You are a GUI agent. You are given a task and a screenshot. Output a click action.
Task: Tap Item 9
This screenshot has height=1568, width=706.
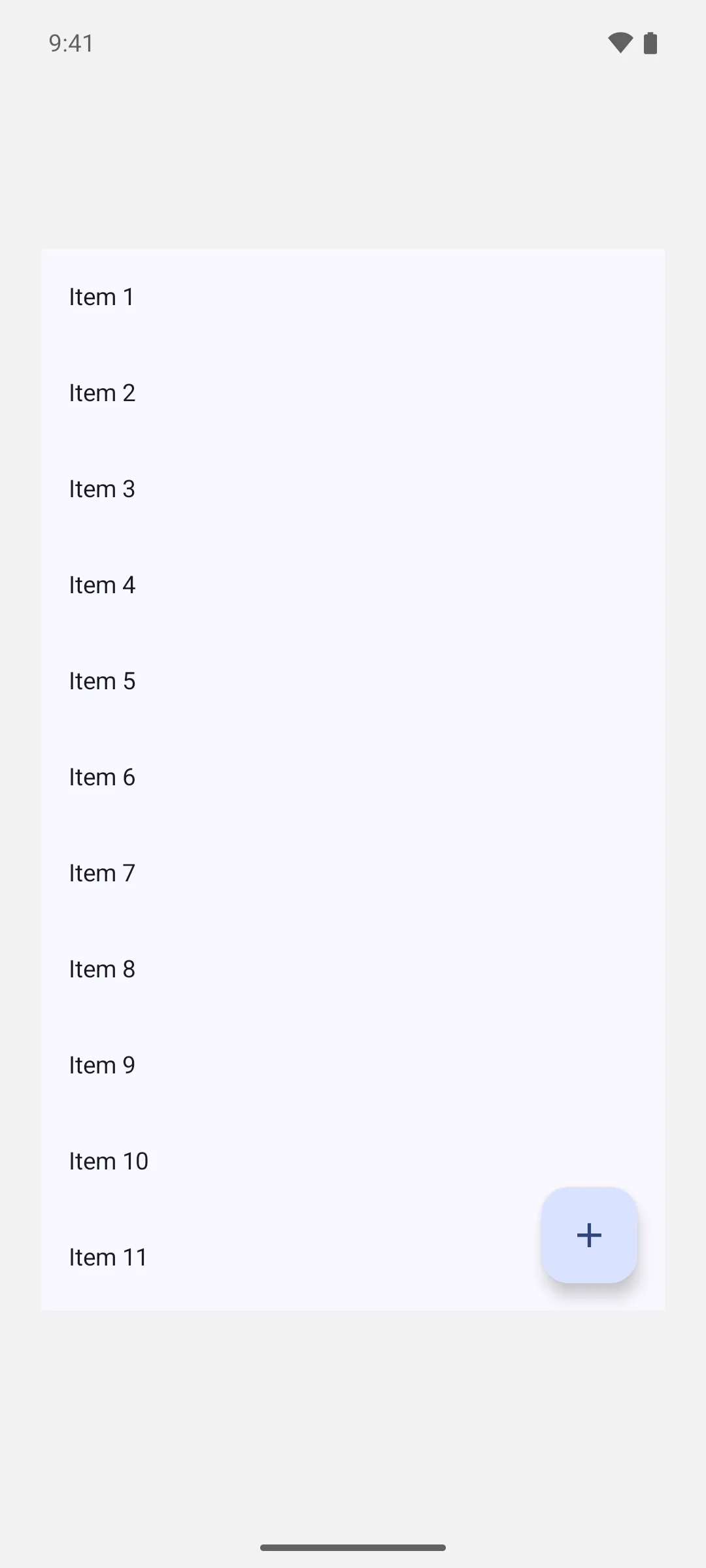pos(353,1066)
